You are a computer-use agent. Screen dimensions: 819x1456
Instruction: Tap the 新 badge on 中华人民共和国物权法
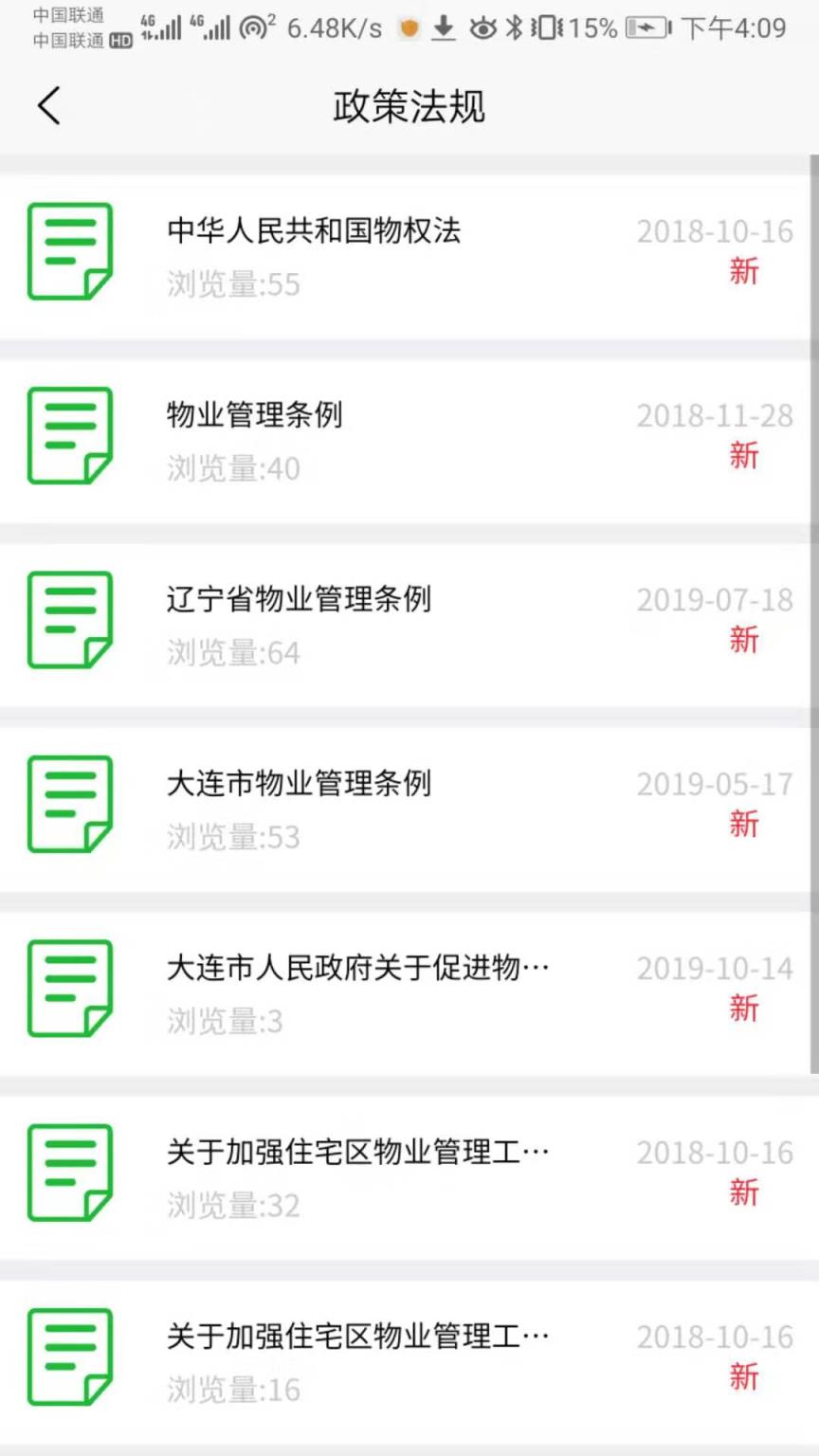[x=745, y=273]
